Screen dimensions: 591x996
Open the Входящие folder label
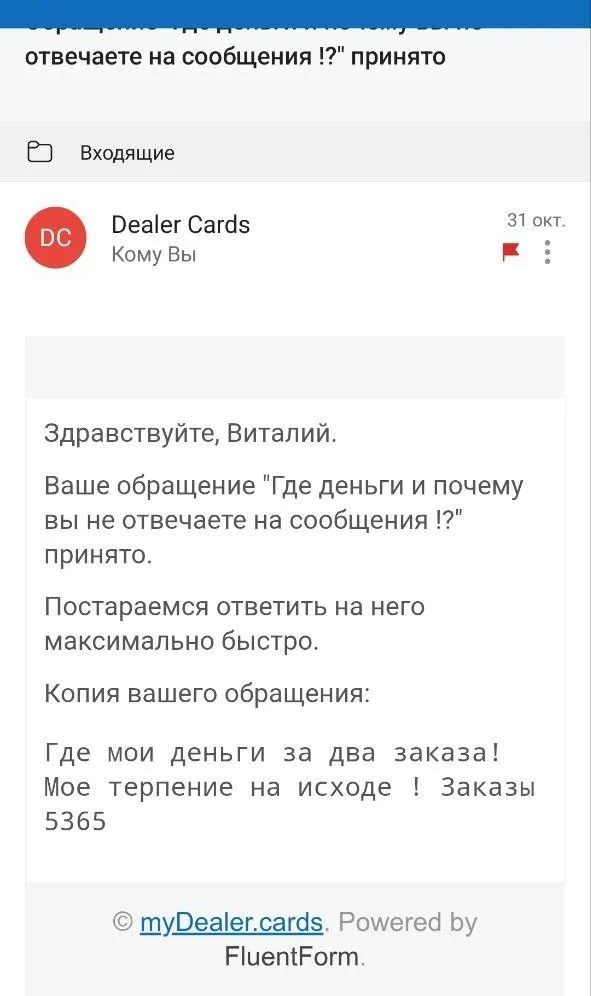click(x=127, y=152)
